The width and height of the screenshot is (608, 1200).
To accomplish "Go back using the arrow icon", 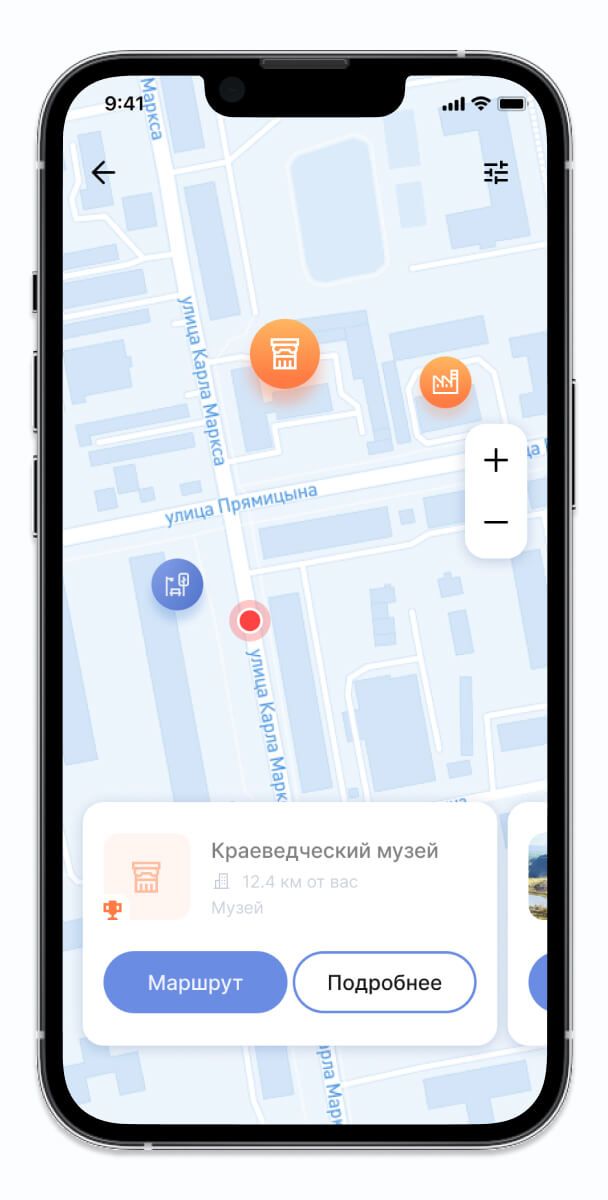I will (x=103, y=173).
